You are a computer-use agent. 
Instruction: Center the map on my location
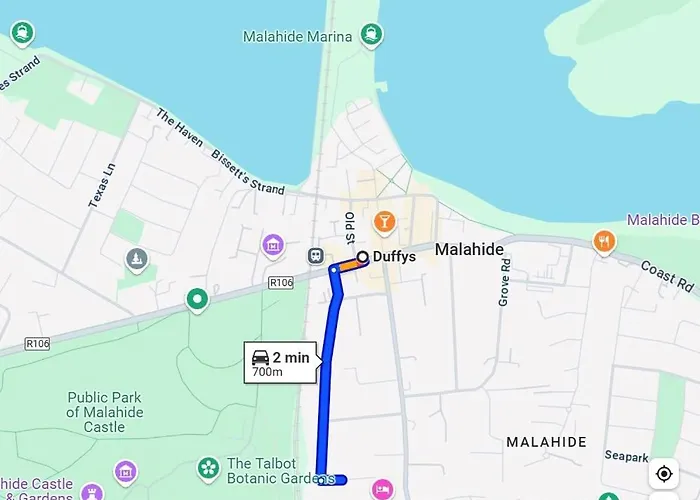point(664,473)
